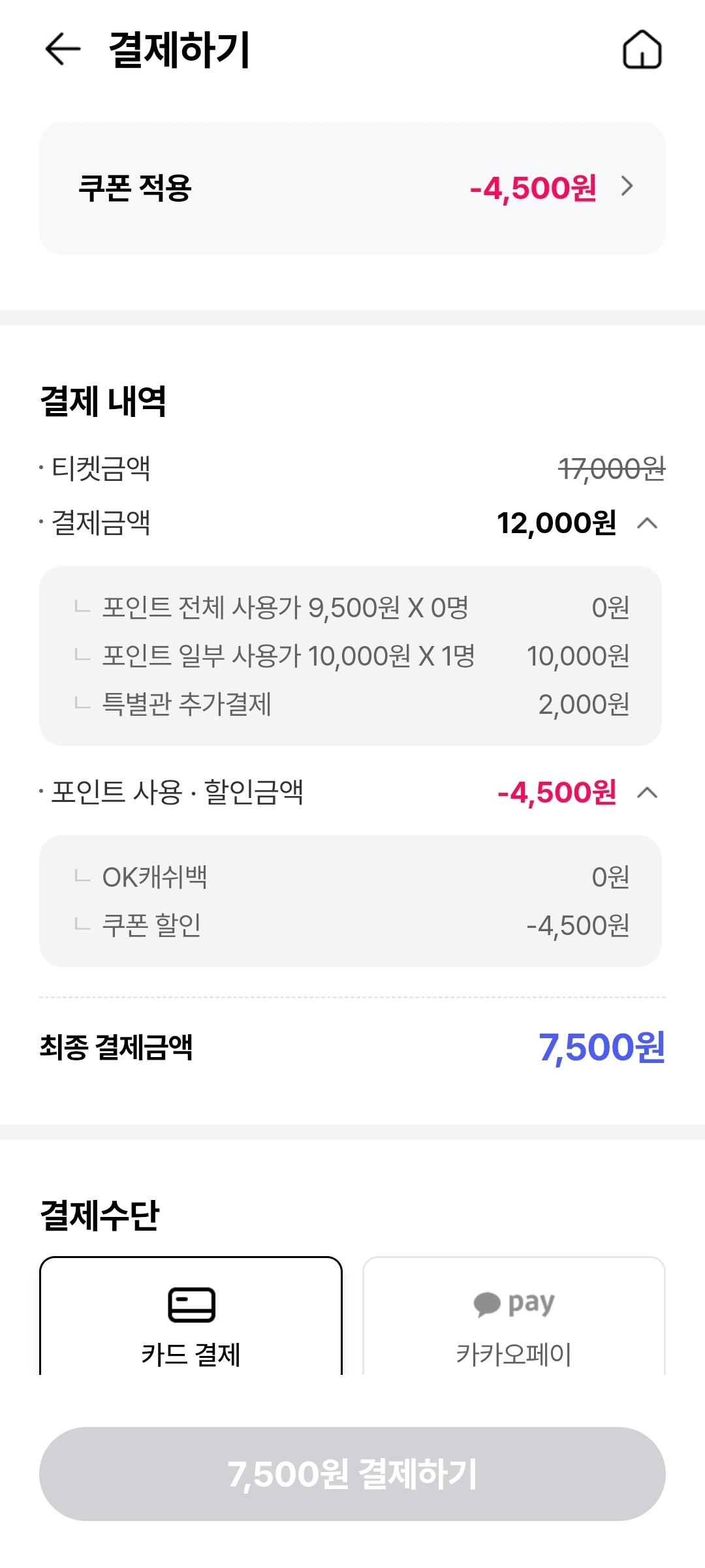Choose 카카오페이 as payment method

click(514, 1315)
